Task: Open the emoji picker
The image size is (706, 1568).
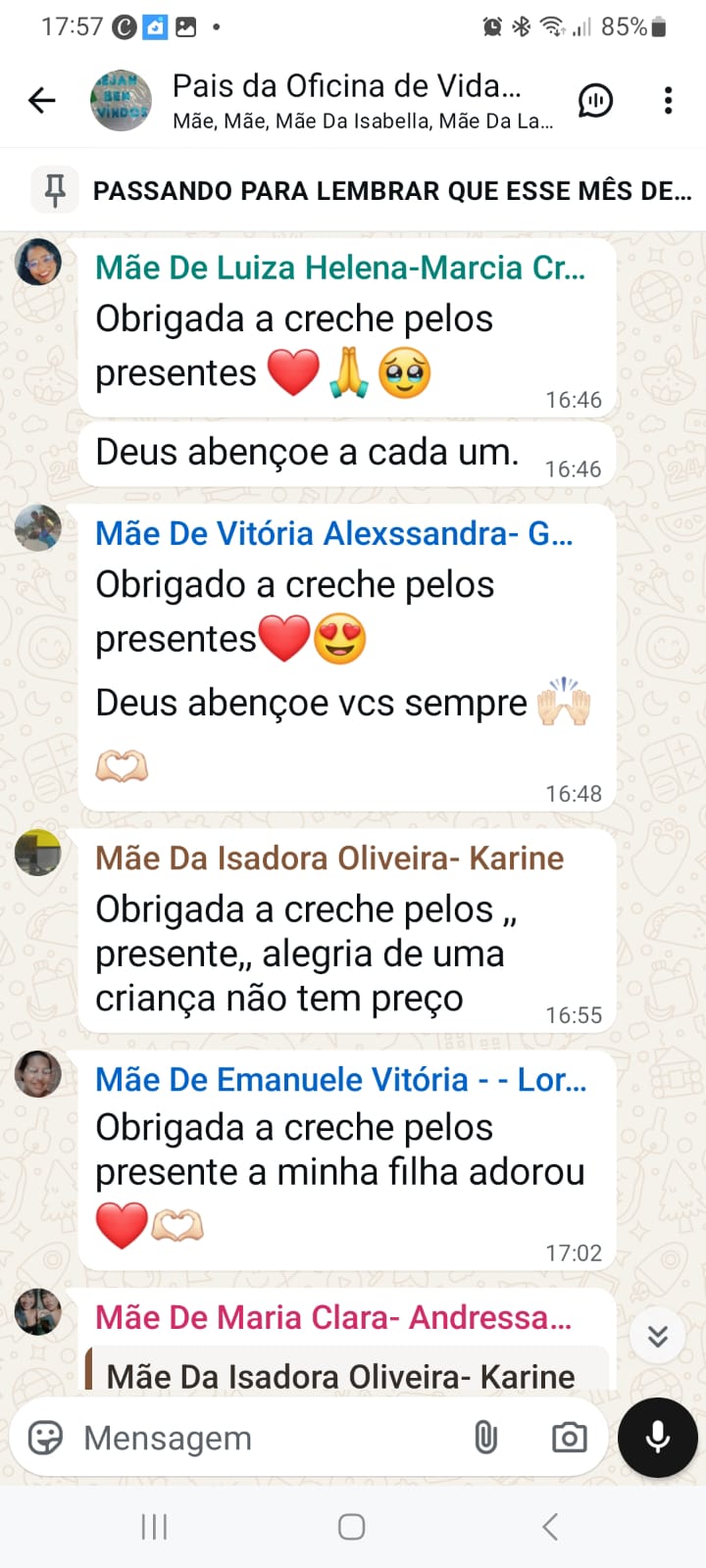Action: tap(45, 1438)
